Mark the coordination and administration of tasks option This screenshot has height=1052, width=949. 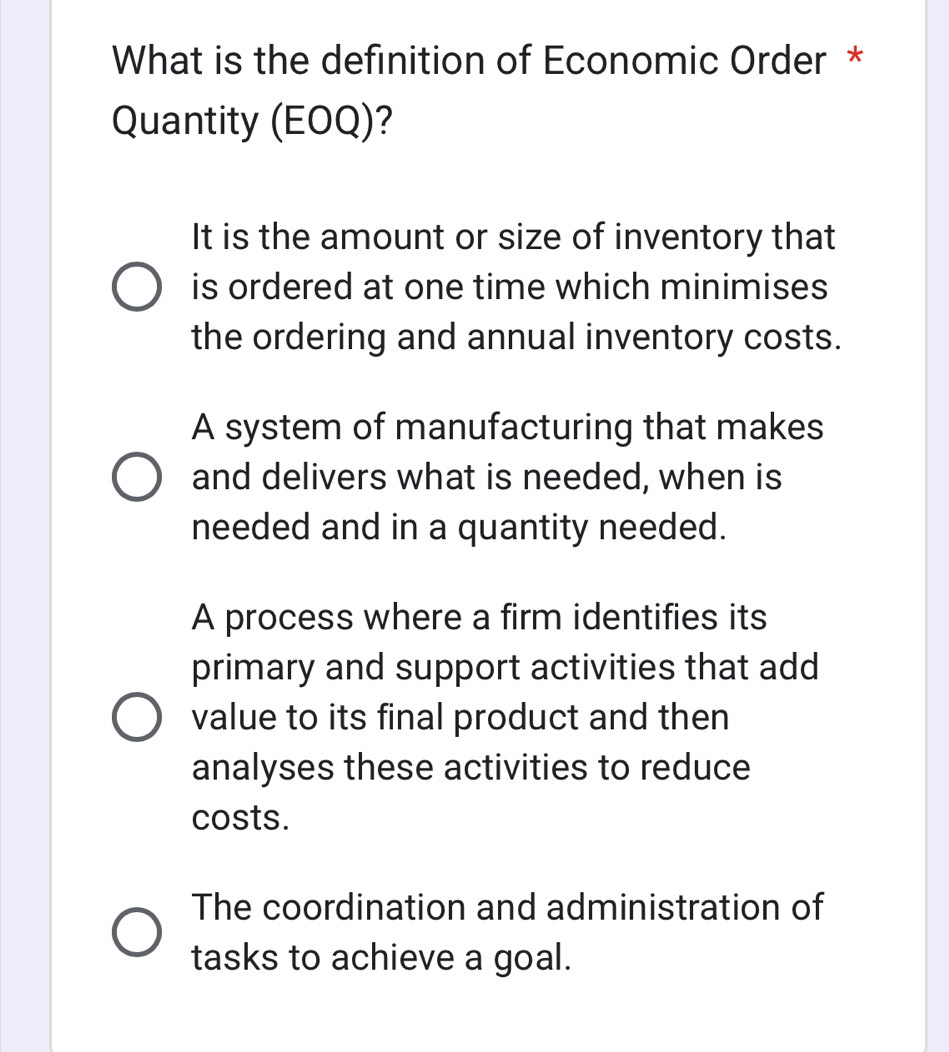(x=137, y=934)
